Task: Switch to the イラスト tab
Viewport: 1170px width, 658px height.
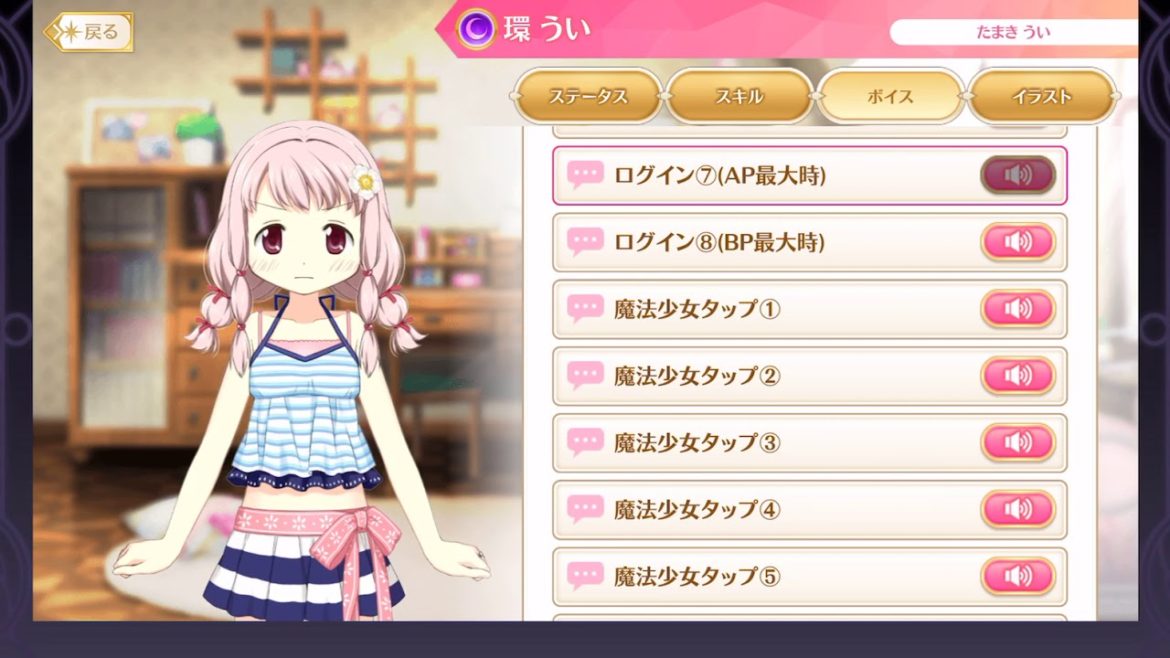Action: pos(1041,97)
